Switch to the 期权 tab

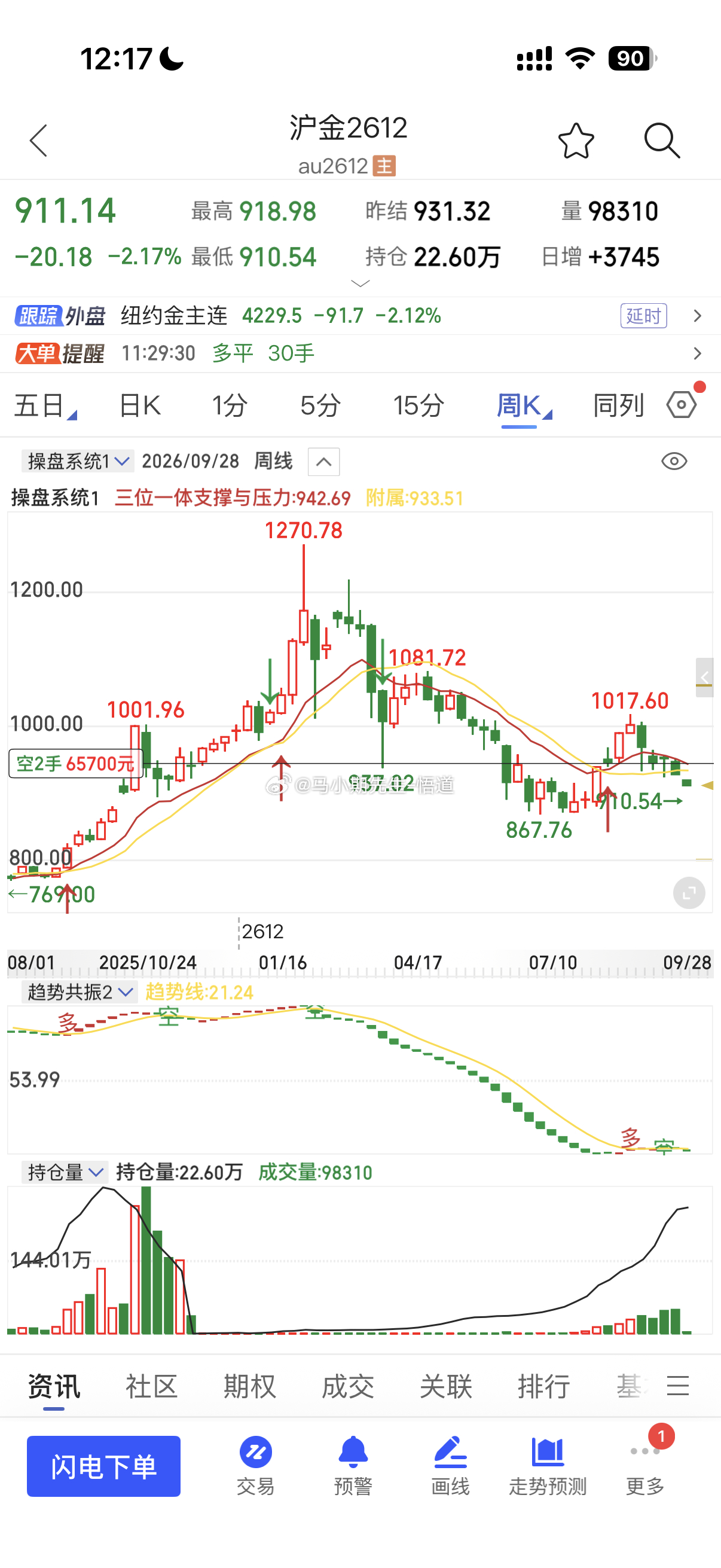click(249, 1387)
